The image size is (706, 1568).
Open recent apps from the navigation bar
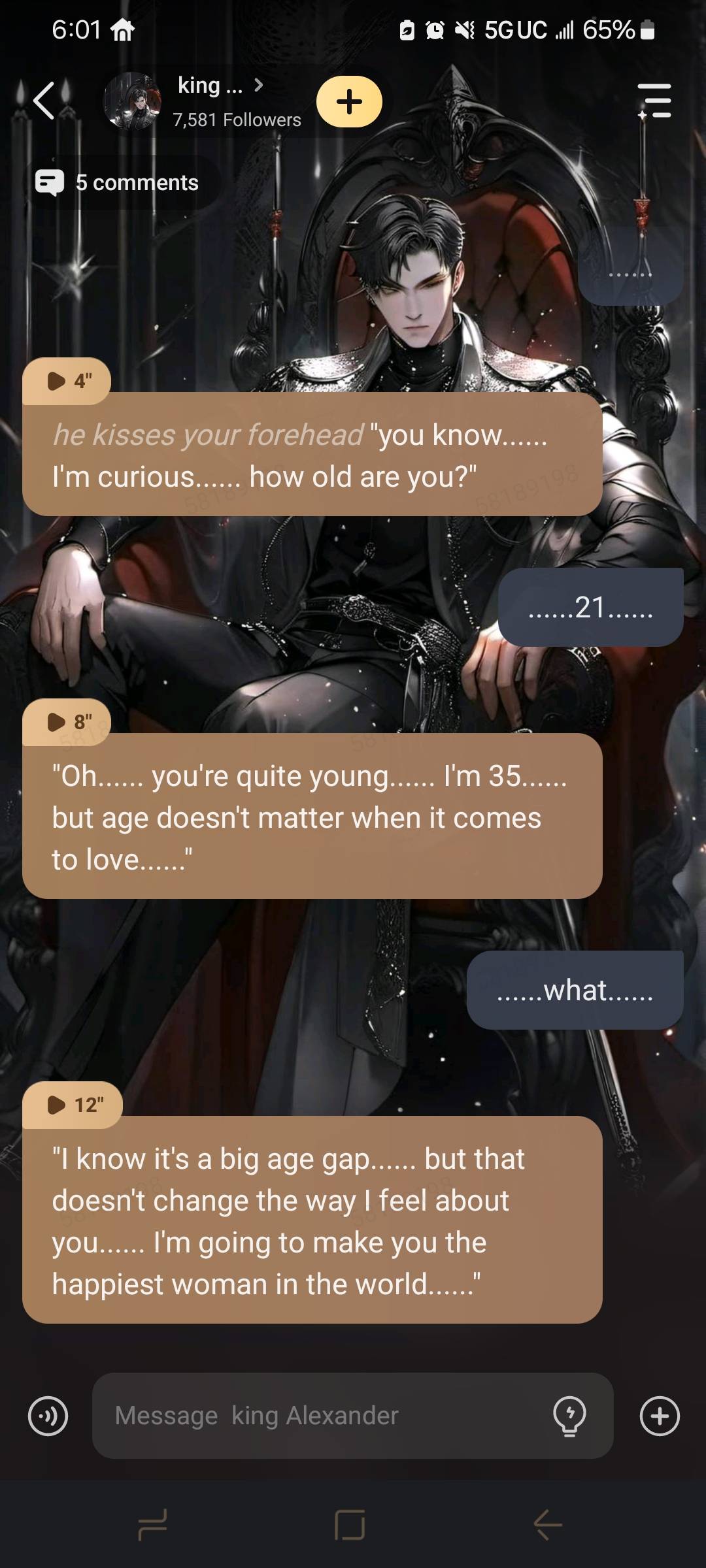click(x=152, y=1524)
